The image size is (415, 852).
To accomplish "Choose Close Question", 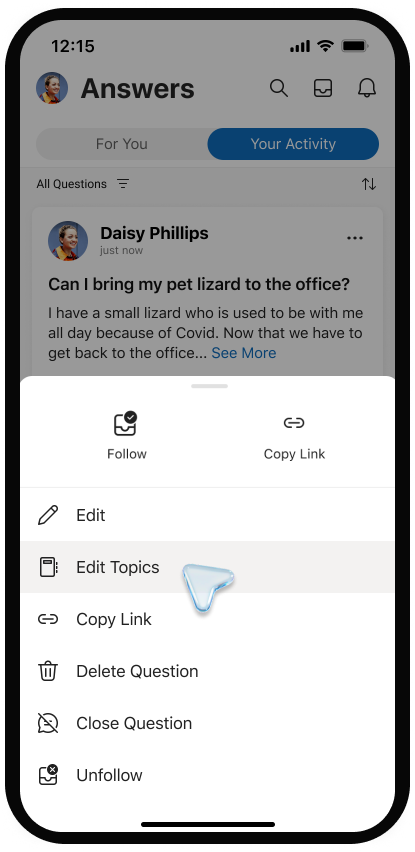I will 208,723.
